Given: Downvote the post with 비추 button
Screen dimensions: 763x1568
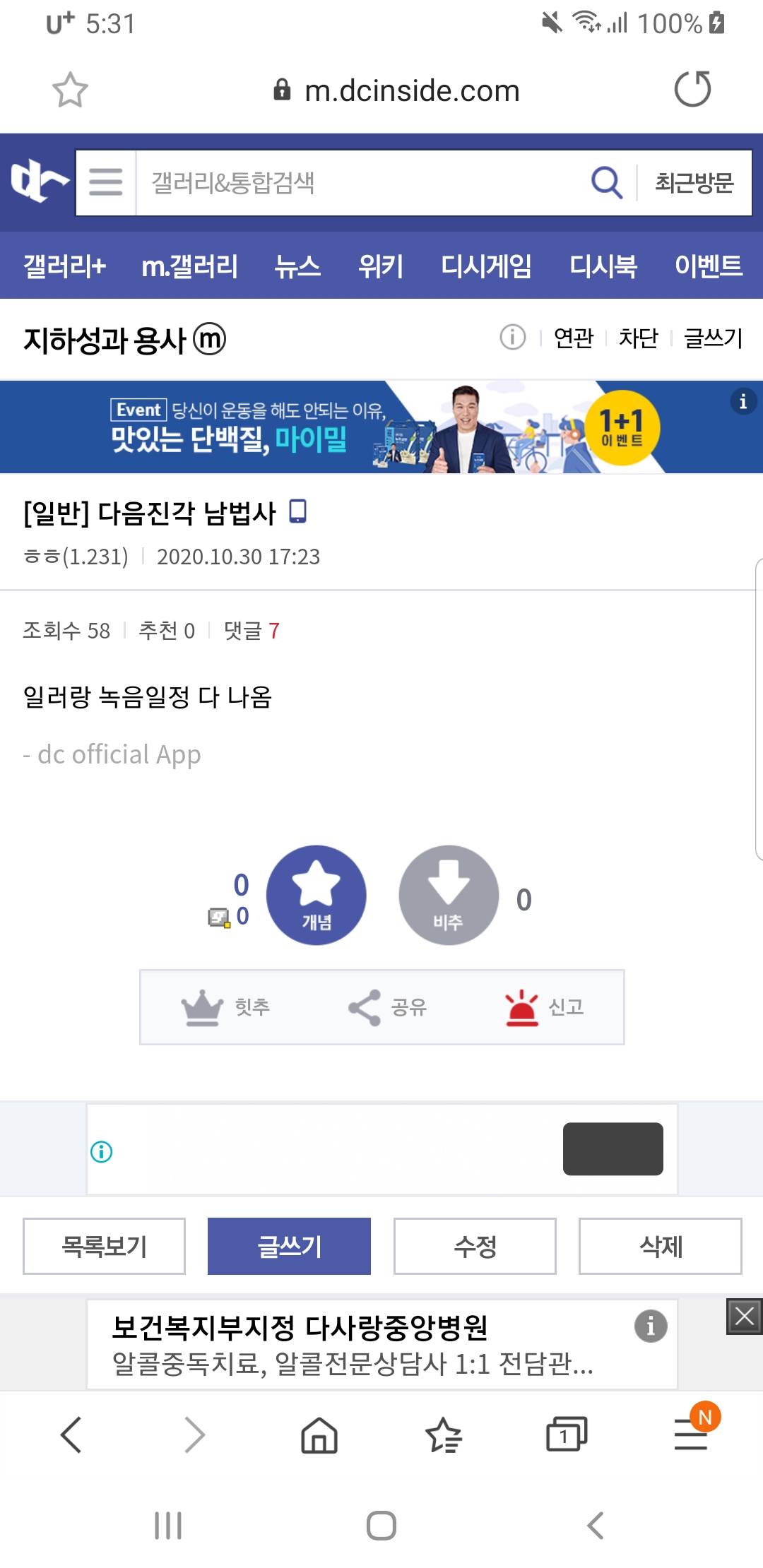Looking at the screenshot, I should 449,895.
